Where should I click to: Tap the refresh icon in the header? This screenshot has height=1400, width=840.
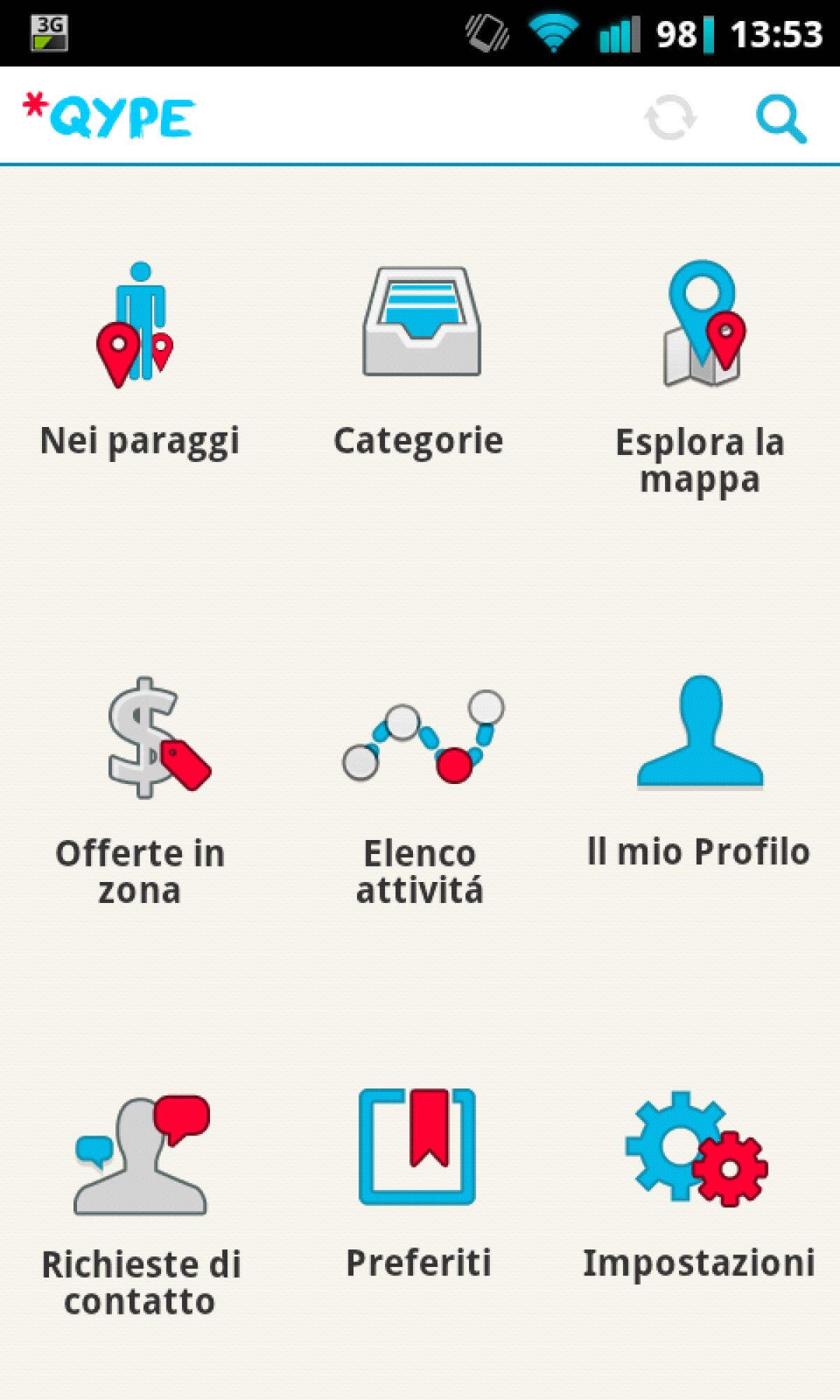[670, 119]
